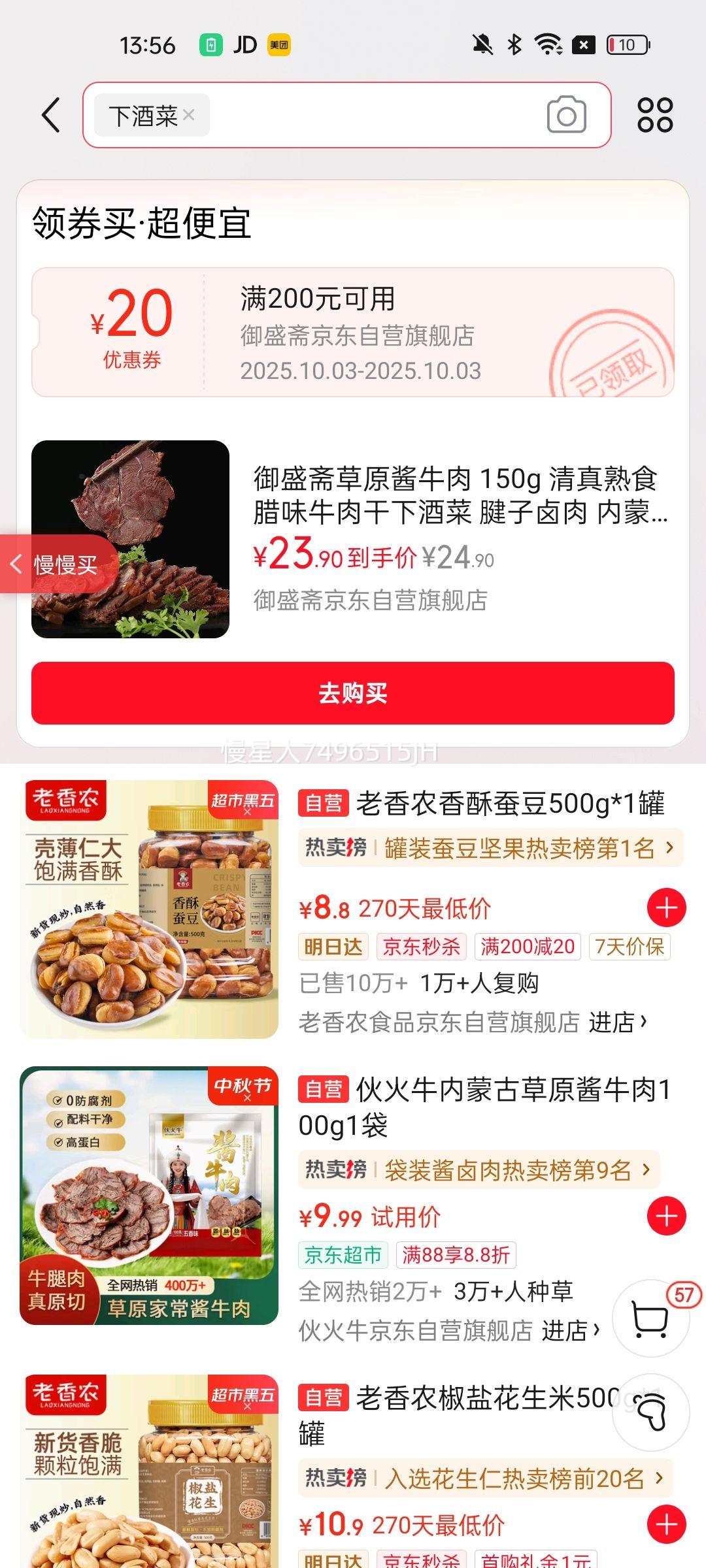The width and height of the screenshot is (706, 1568).
Task: Open 老香农香酥蚕豆500g product listing
Action: pyautogui.click(x=510, y=804)
